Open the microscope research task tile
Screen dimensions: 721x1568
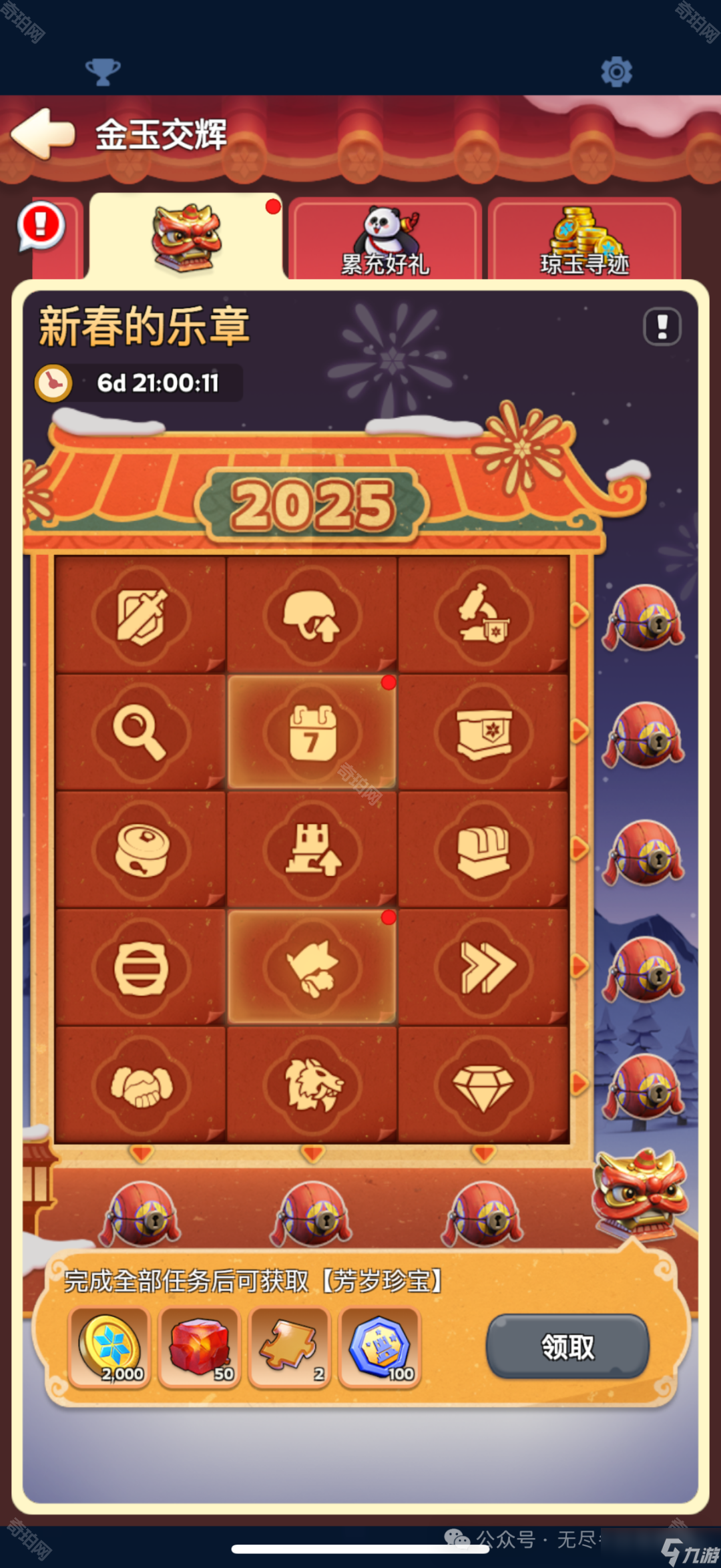coord(483,615)
